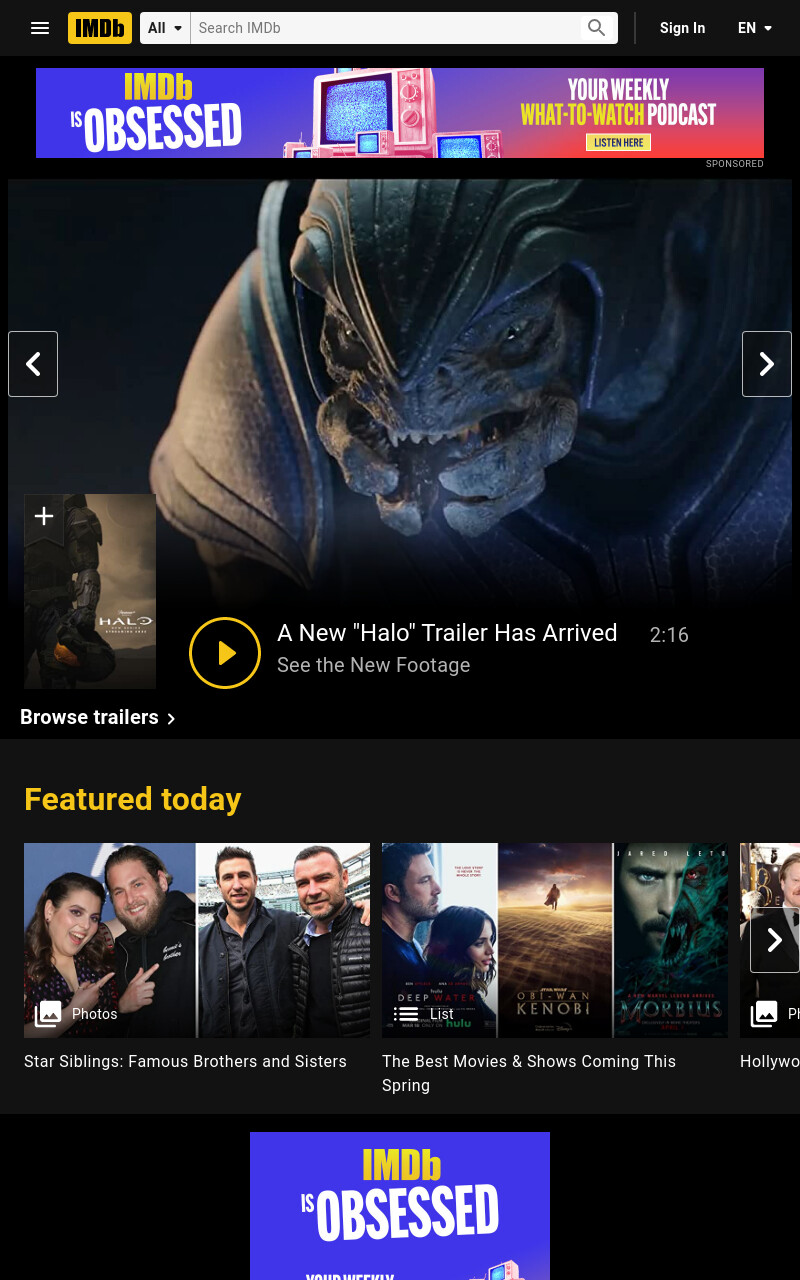Image resolution: width=800 pixels, height=1280 pixels.
Task: Show the next trailer slide
Action: (767, 364)
